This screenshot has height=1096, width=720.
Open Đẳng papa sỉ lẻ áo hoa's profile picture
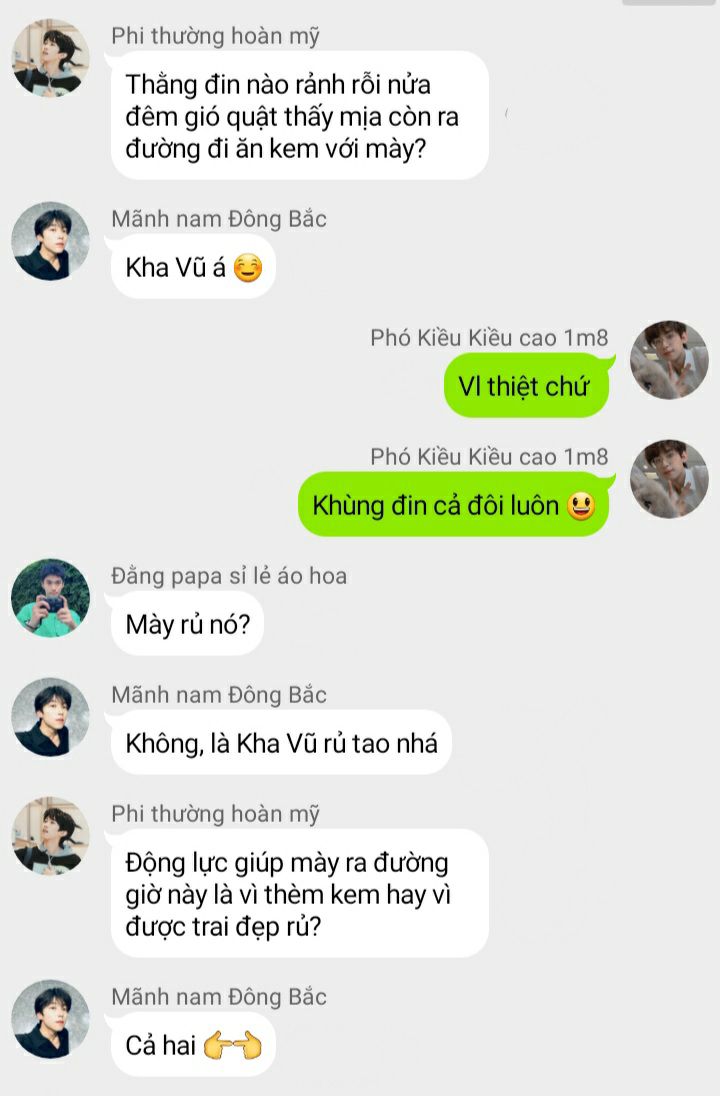pyautogui.click(x=50, y=598)
